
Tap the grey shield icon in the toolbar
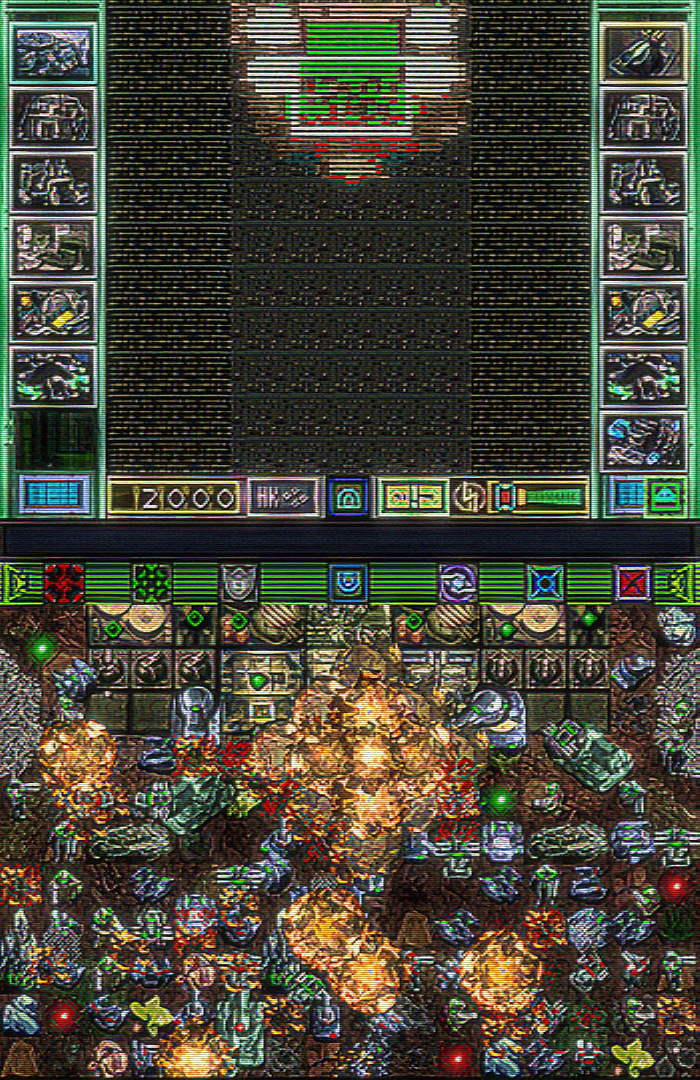[239, 582]
